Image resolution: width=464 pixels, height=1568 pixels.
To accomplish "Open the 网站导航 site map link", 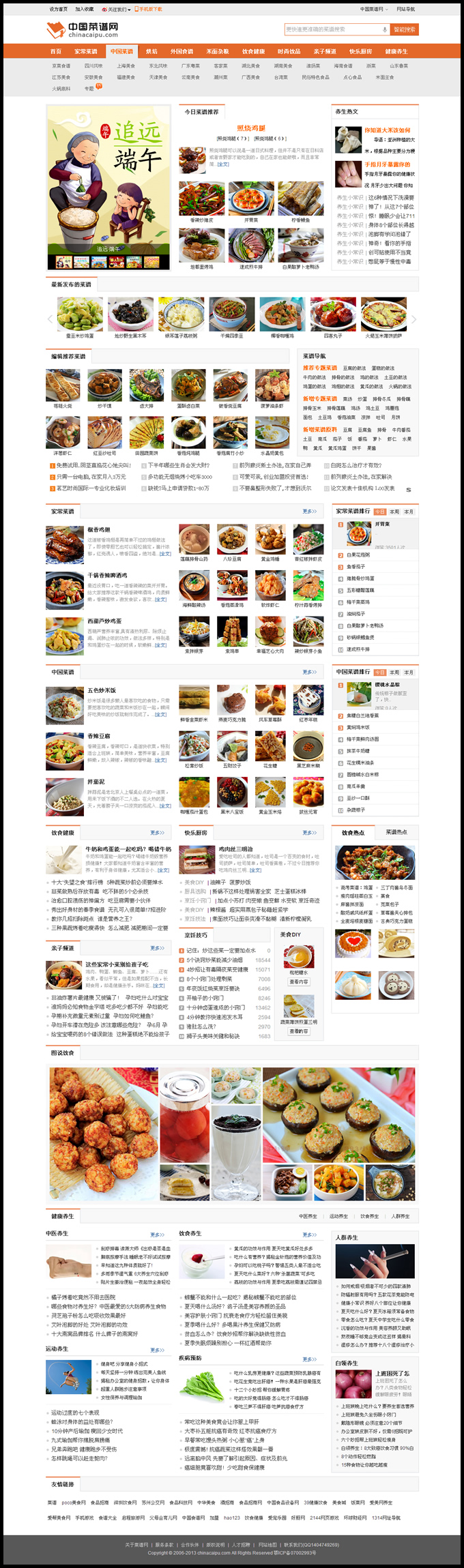I will coord(405,9).
